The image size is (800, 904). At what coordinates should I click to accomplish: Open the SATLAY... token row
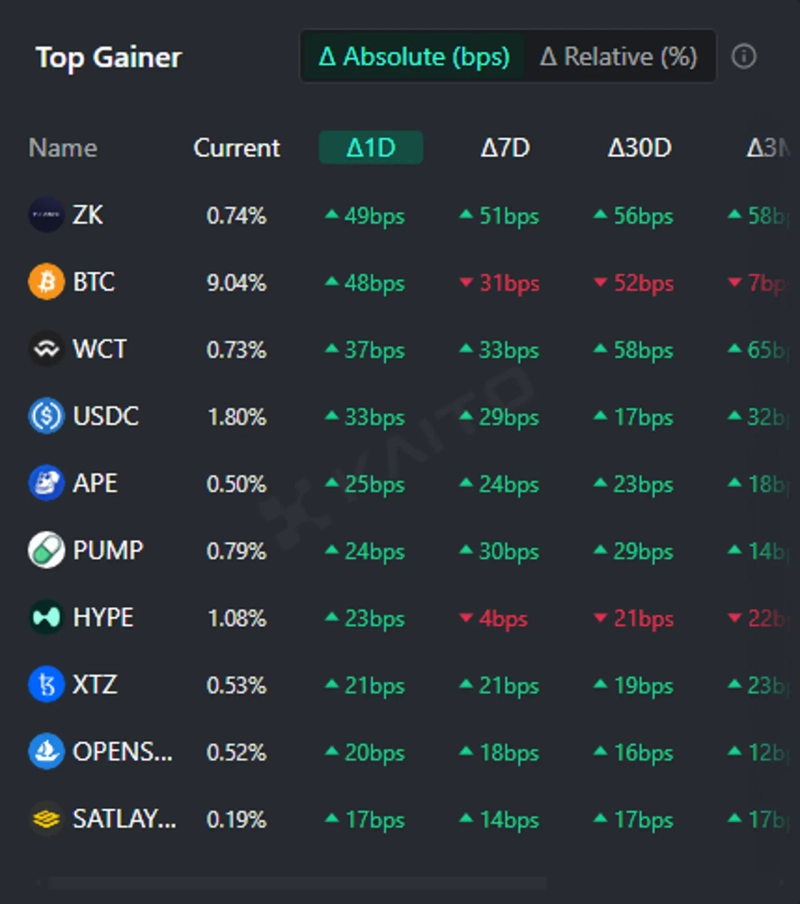[123, 819]
